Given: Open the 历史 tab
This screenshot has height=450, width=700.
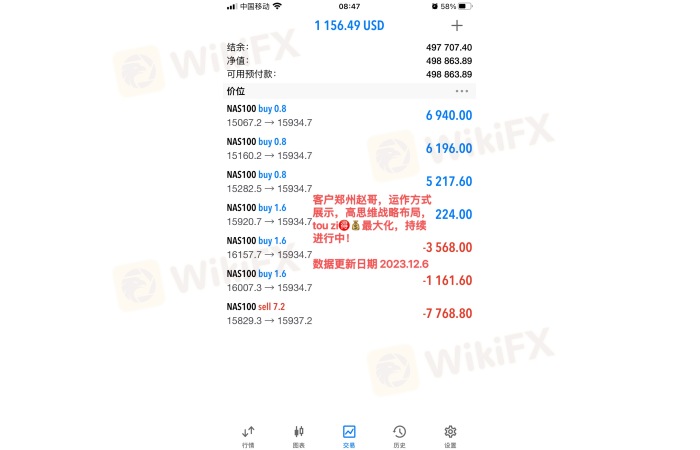Looking at the screenshot, I should coord(400,436).
